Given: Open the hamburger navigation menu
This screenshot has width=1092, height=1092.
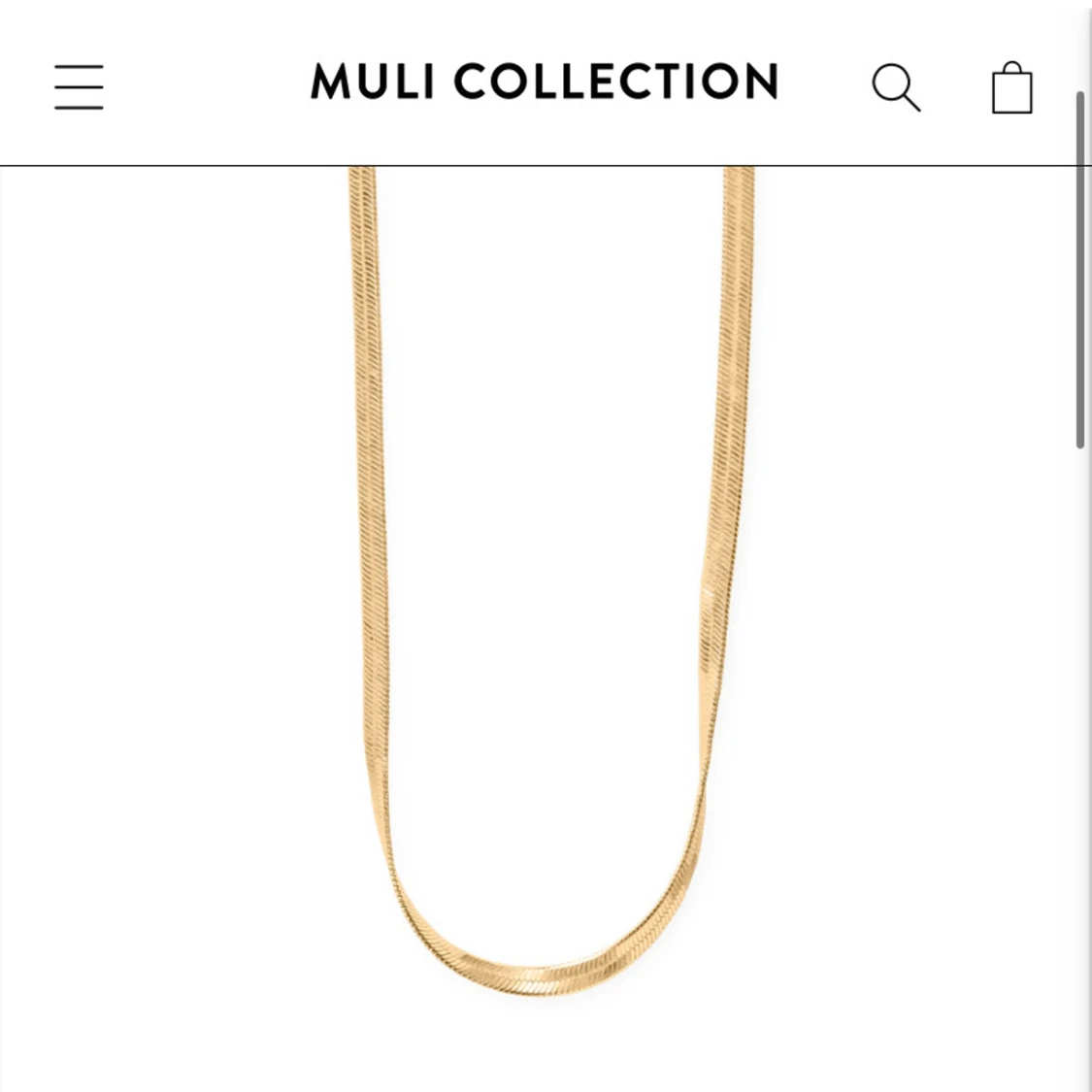Looking at the screenshot, I should 79,87.
